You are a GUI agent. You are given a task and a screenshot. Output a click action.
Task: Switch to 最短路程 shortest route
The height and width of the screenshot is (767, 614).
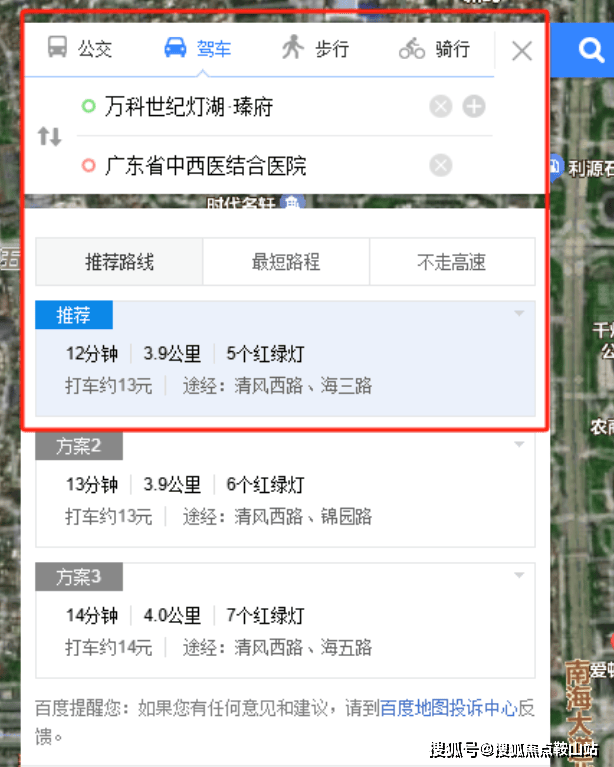286,263
